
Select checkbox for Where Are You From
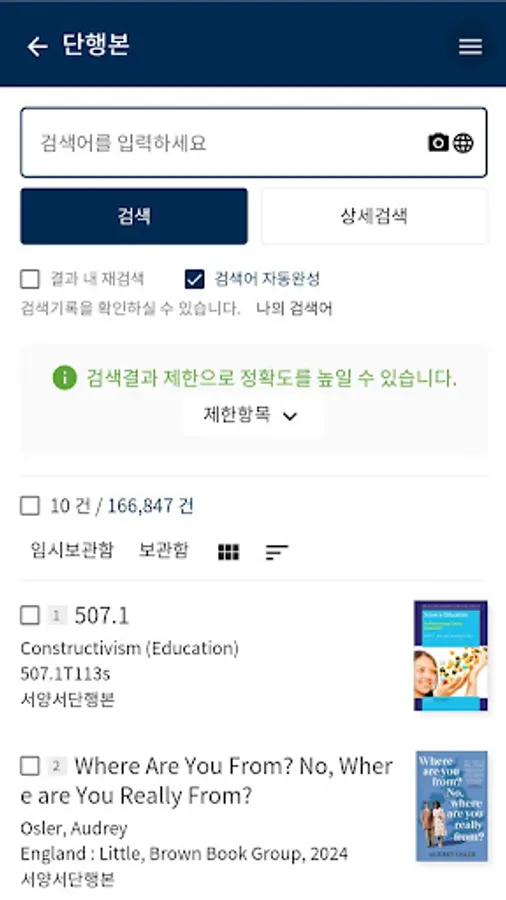pyautogui.click(x=30, y=766)
